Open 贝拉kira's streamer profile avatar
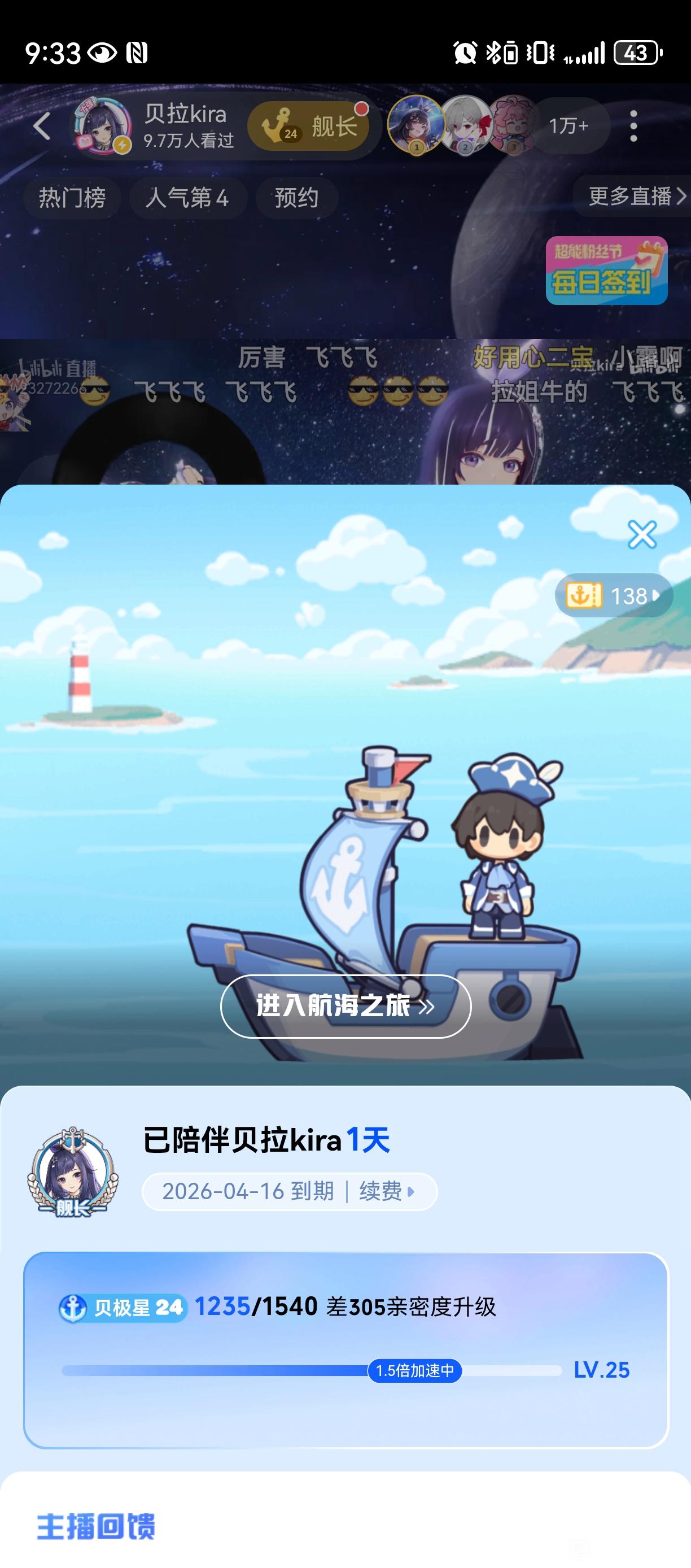The image size is (691, 1568). click(102, 125)
